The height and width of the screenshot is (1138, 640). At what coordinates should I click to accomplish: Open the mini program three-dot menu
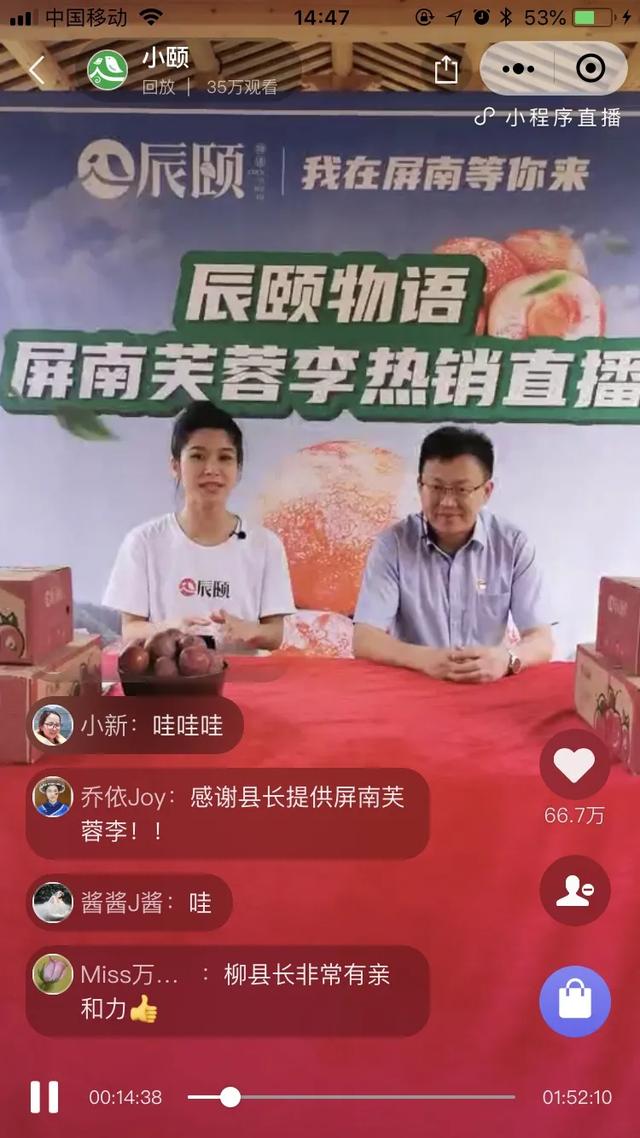(518, 69)
